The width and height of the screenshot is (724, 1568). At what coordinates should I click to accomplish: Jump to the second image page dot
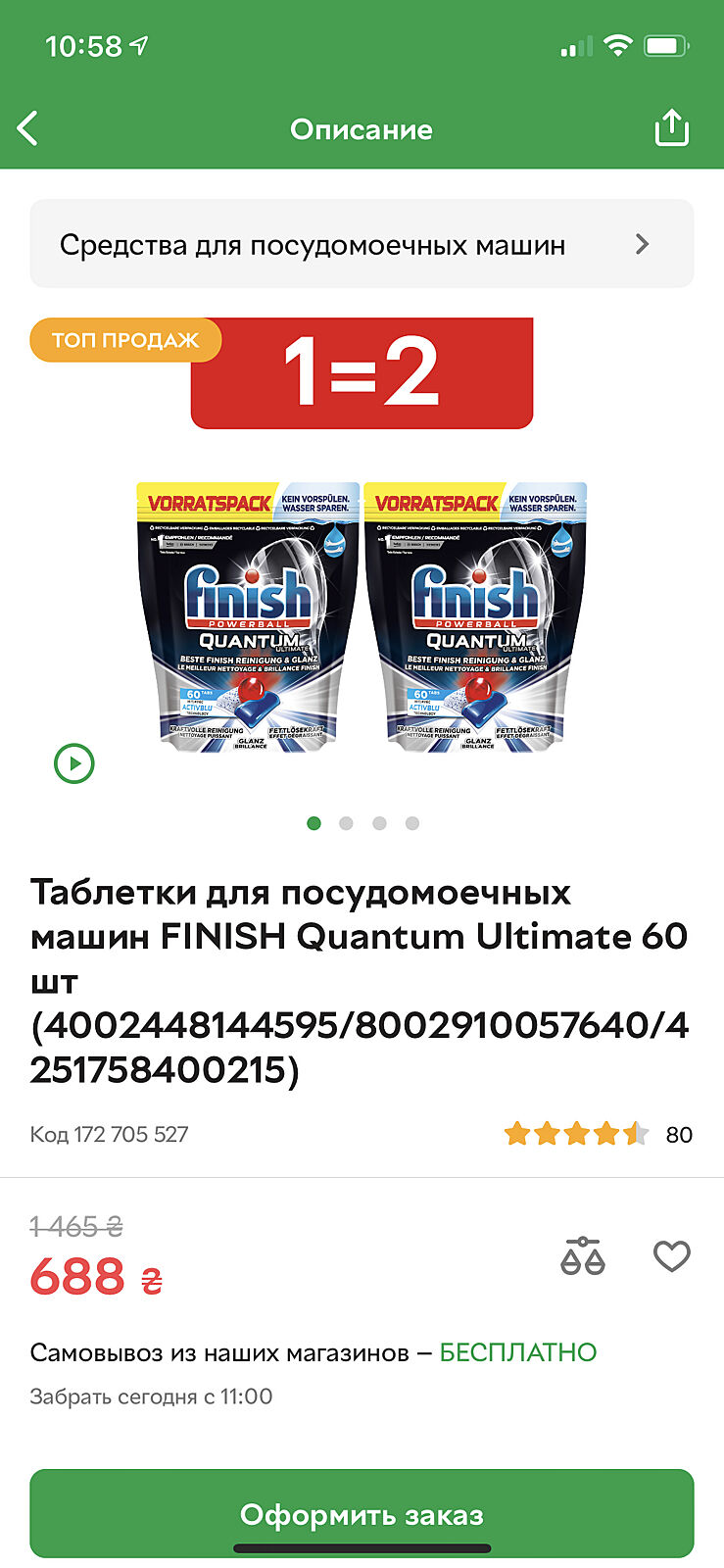[x=346, y=823]
